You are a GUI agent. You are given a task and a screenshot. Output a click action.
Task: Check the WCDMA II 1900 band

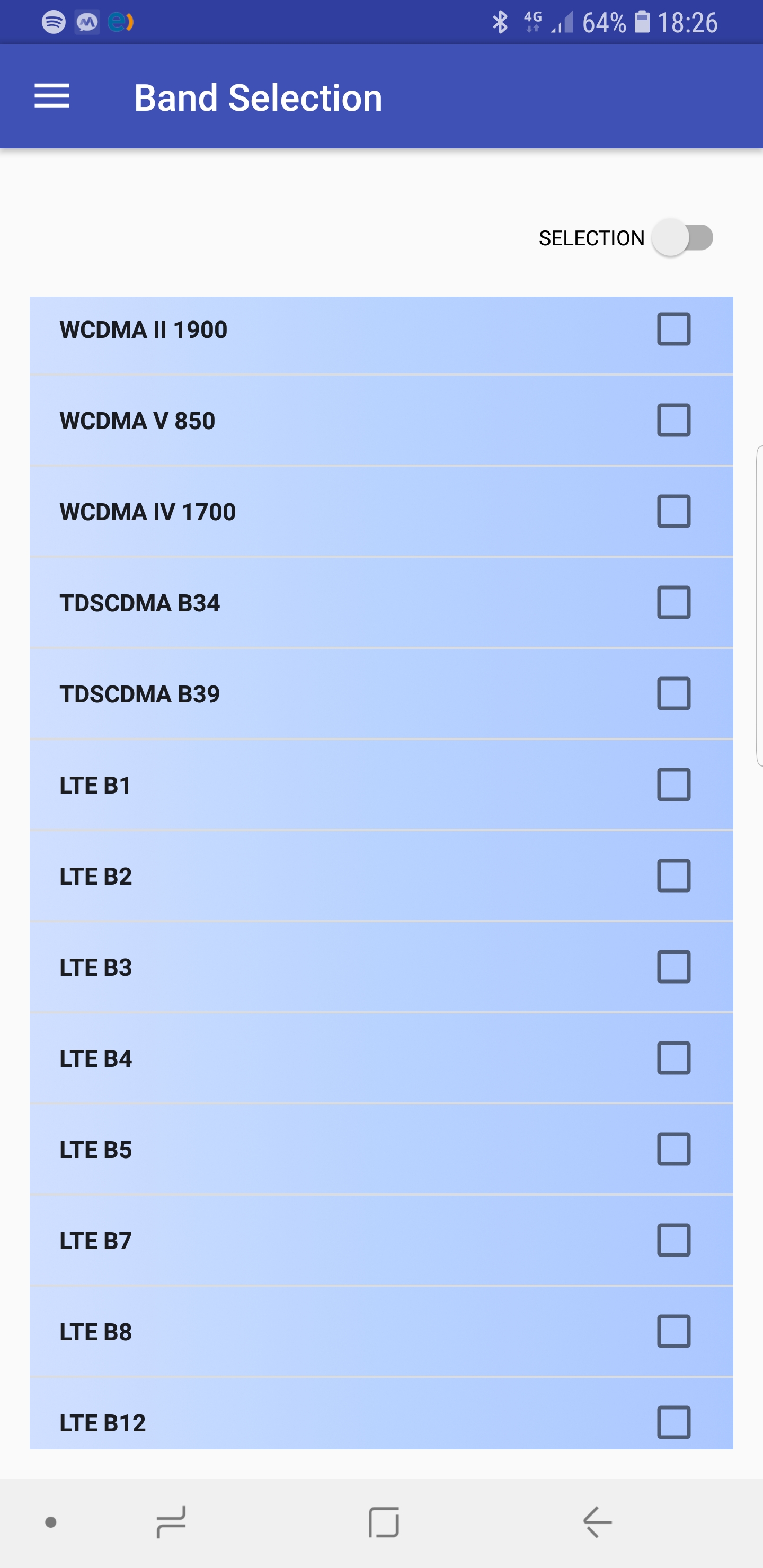click(673, 329)
